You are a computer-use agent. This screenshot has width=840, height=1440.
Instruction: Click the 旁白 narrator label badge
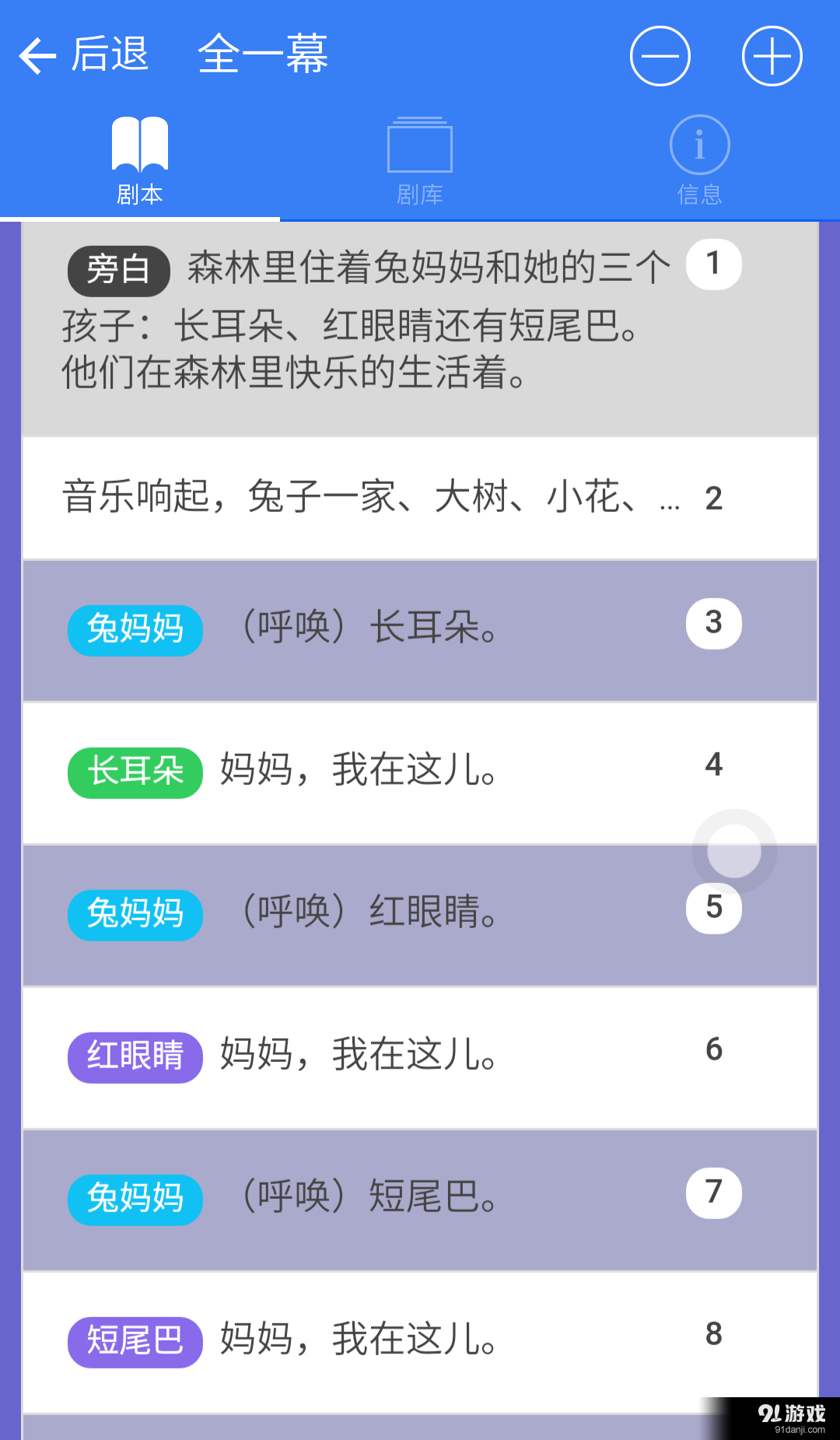(x=118, y=270)
